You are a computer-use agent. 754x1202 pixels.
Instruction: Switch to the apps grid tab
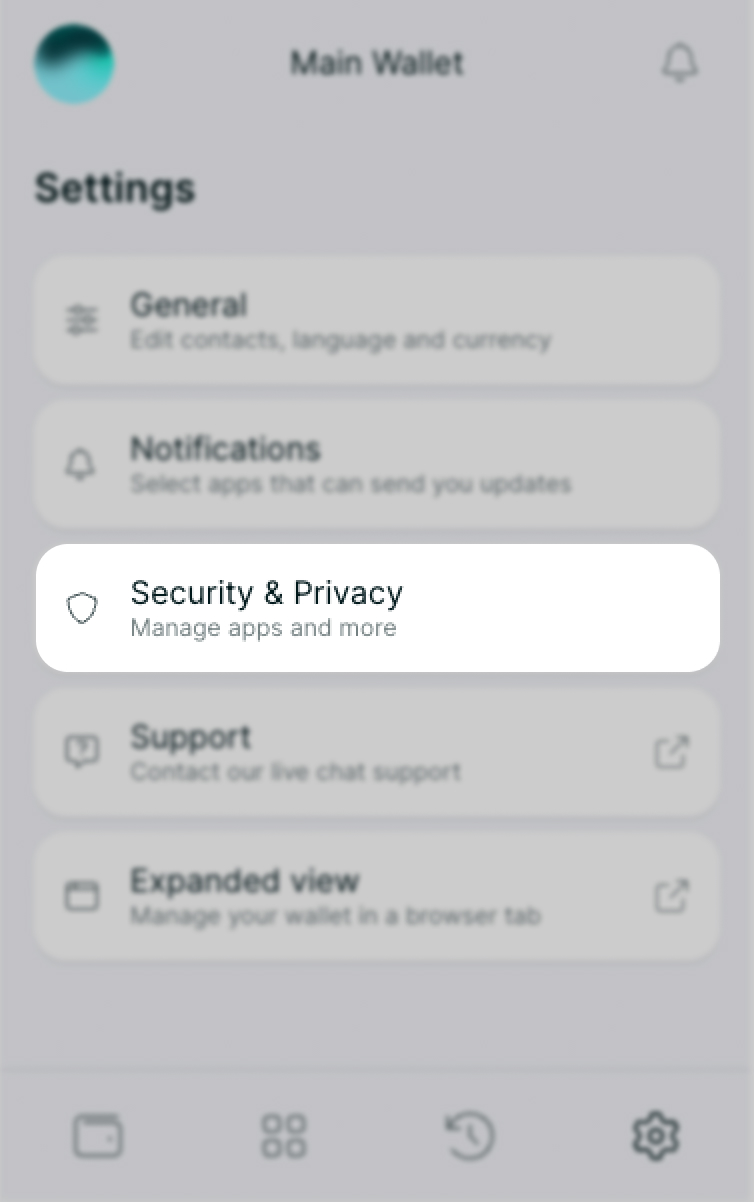pyautogui.click(x=284, y=1136)
